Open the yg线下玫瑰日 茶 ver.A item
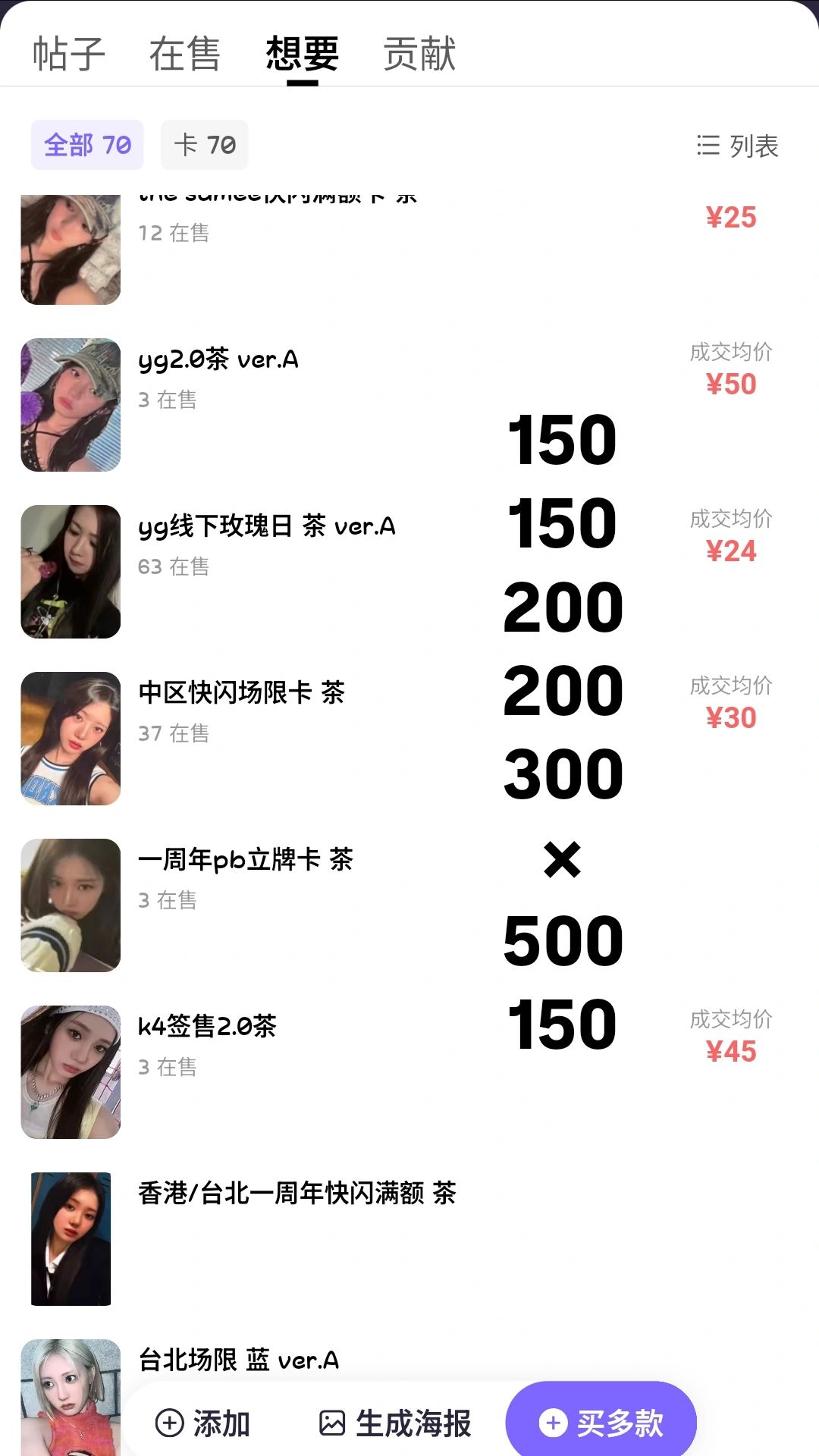 (x=266, y=526)
